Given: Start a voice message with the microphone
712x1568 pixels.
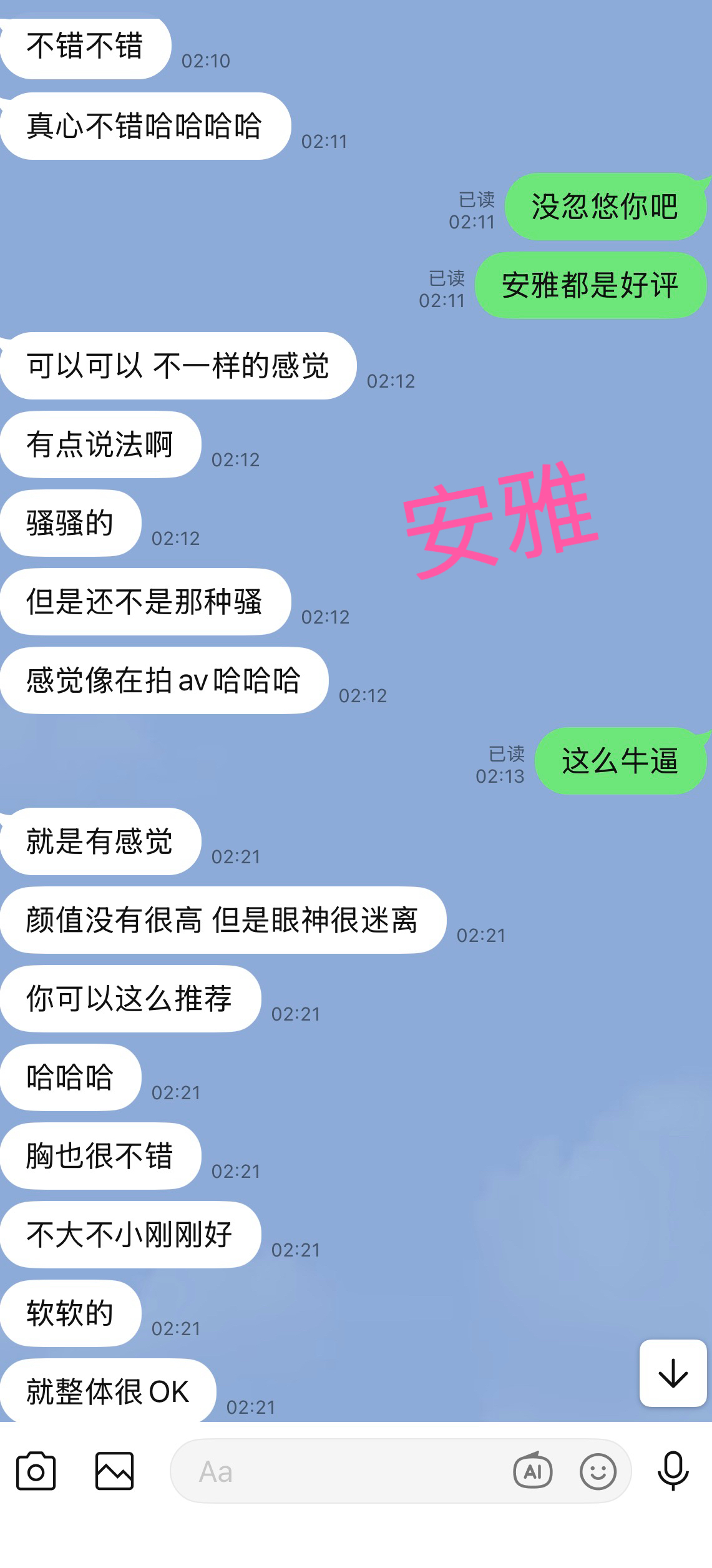Looking at the screenshot, I should coord(673,1472).
